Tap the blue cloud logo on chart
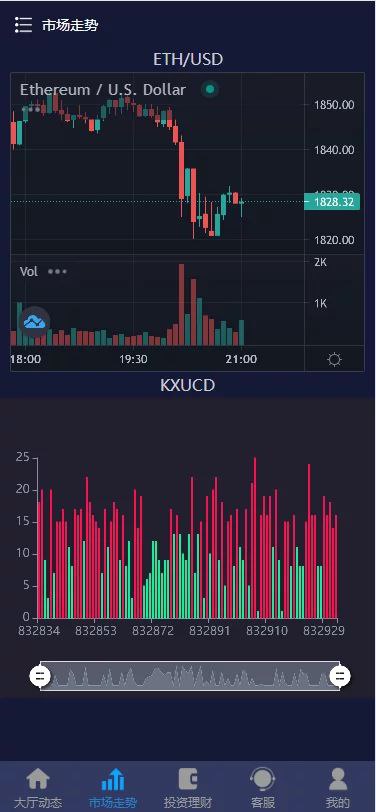The width and height of the screenshot is (376, 812). click(35, 322)
